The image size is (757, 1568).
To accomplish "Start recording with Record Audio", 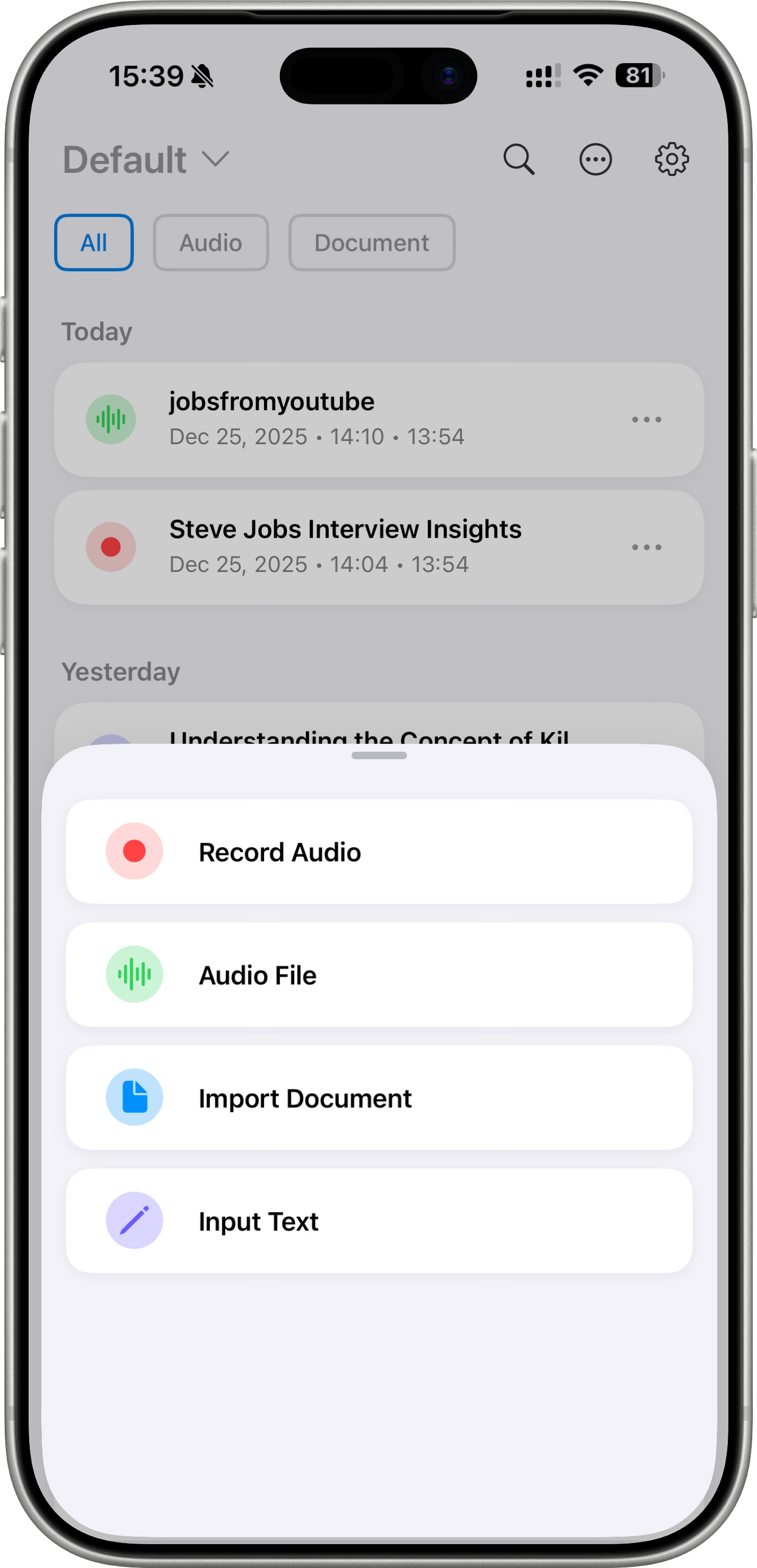I will (378, 851).
